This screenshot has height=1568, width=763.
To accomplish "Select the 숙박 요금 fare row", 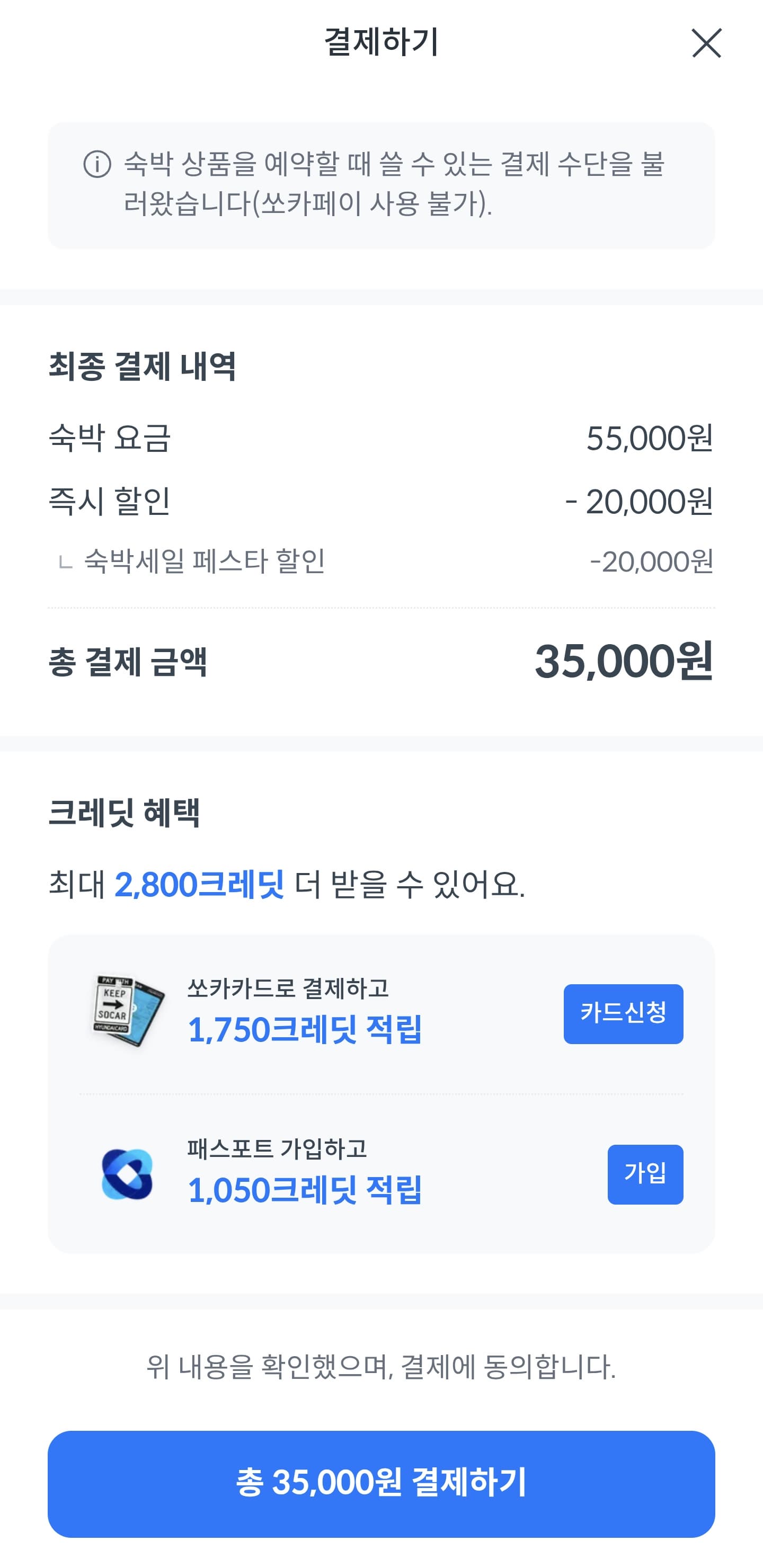I will 381,440.
